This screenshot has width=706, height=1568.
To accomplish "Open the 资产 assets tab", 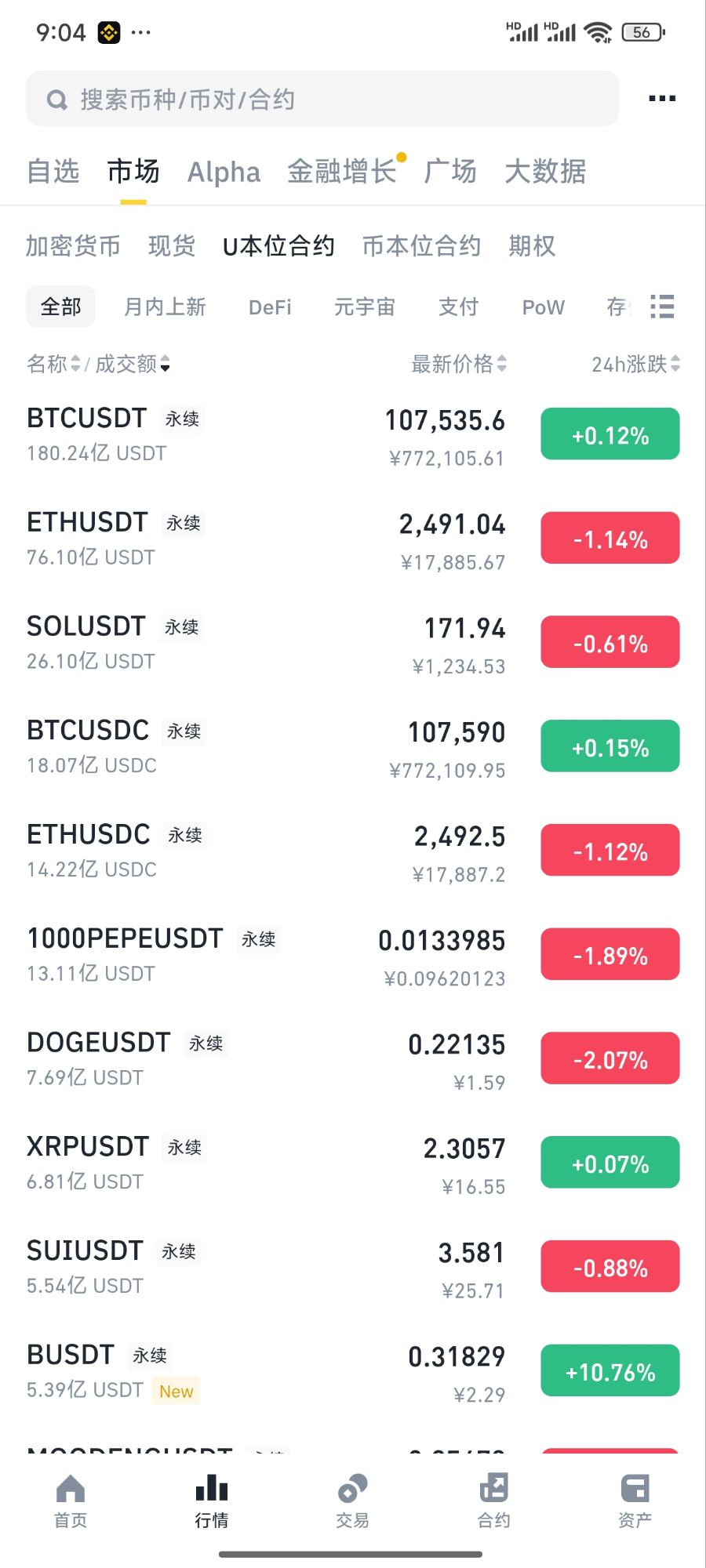I will [635, 1501].
